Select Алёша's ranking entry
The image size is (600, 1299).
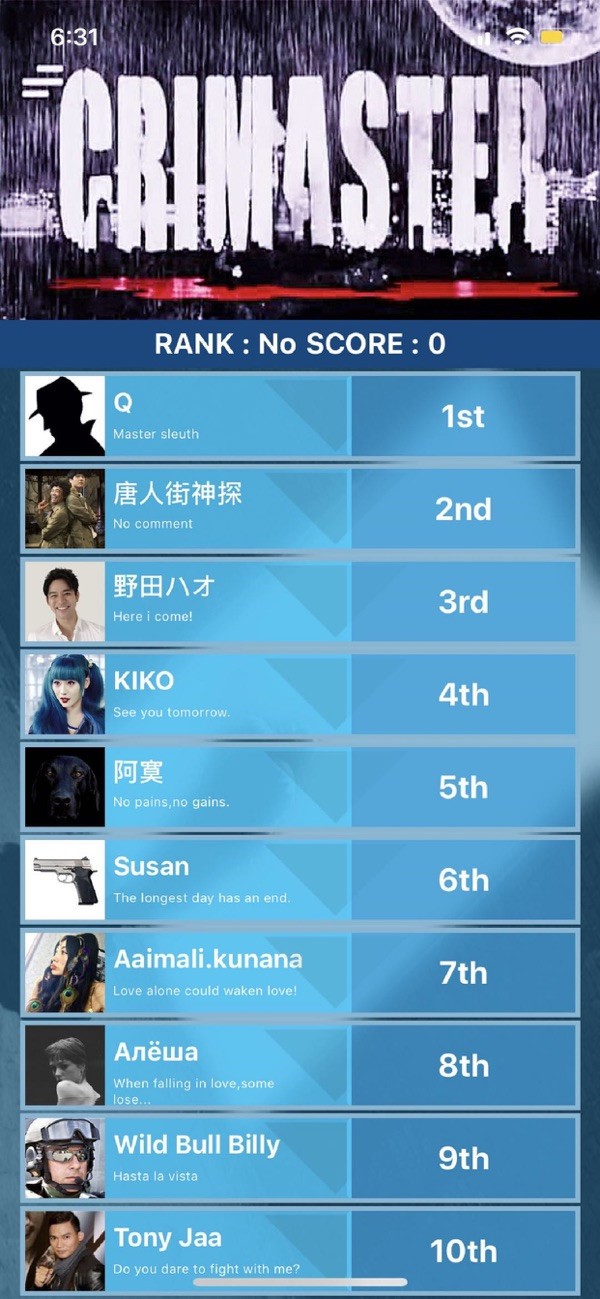pyautogui.click(x=300, y=1065)
